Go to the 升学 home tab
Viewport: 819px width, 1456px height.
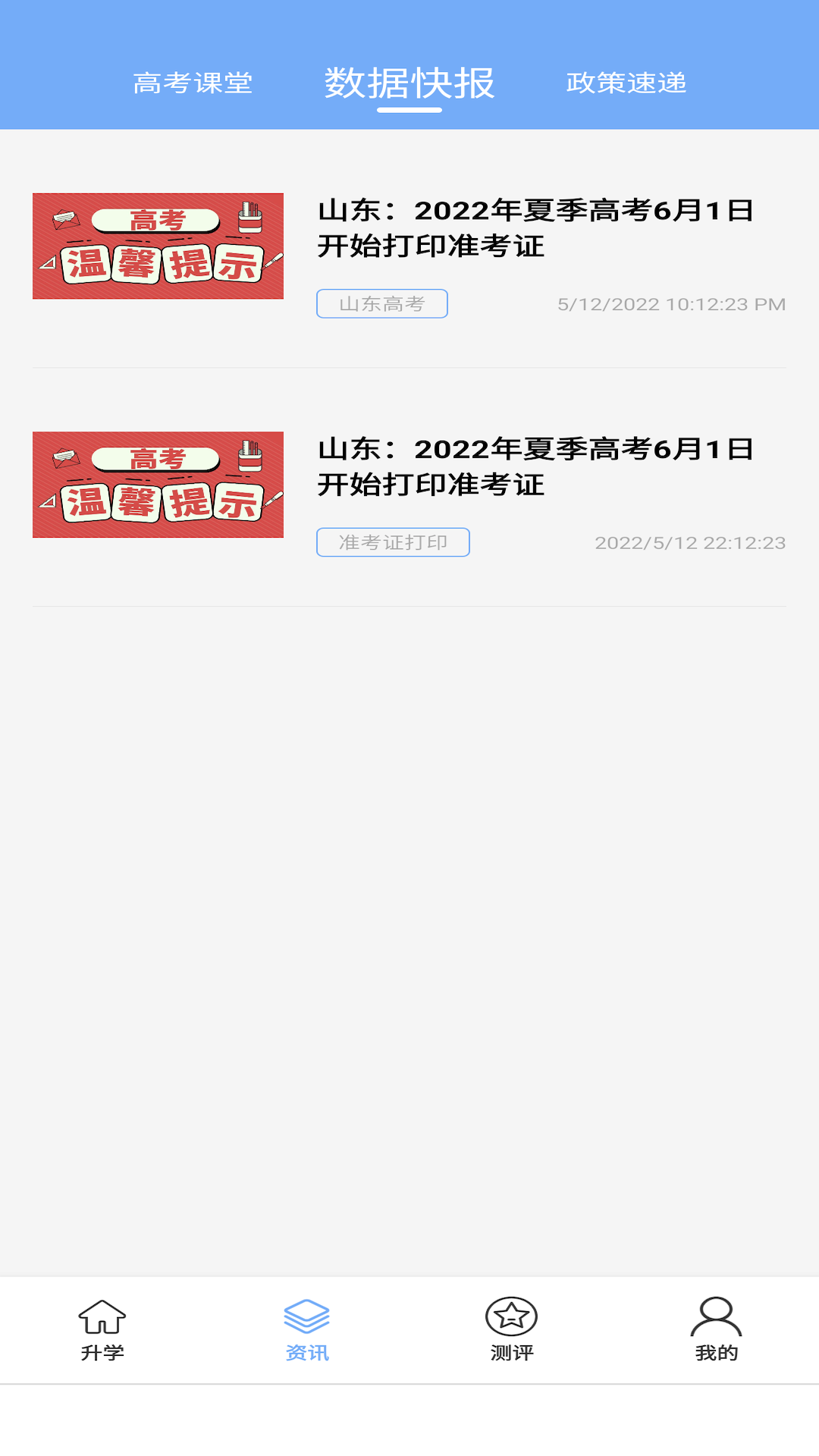click(x=102, y=1330)
